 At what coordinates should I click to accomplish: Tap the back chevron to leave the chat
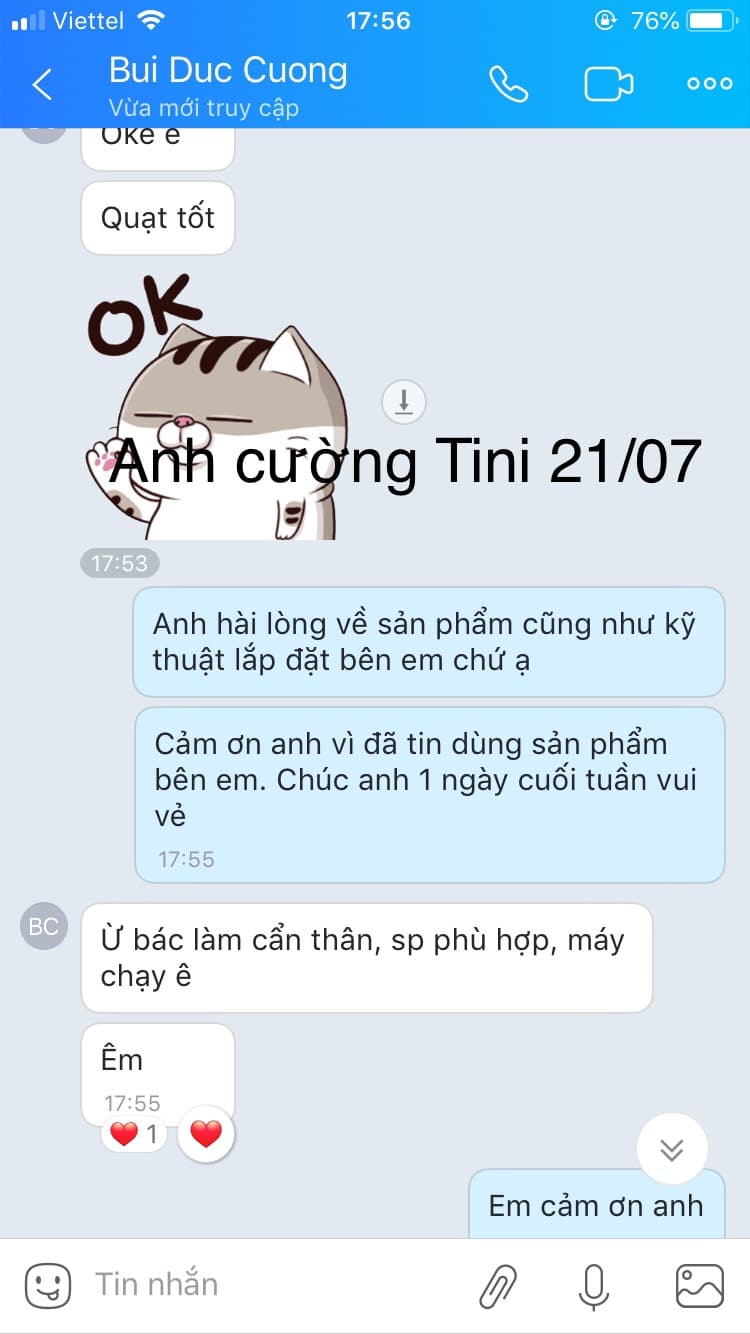point(40,85)
